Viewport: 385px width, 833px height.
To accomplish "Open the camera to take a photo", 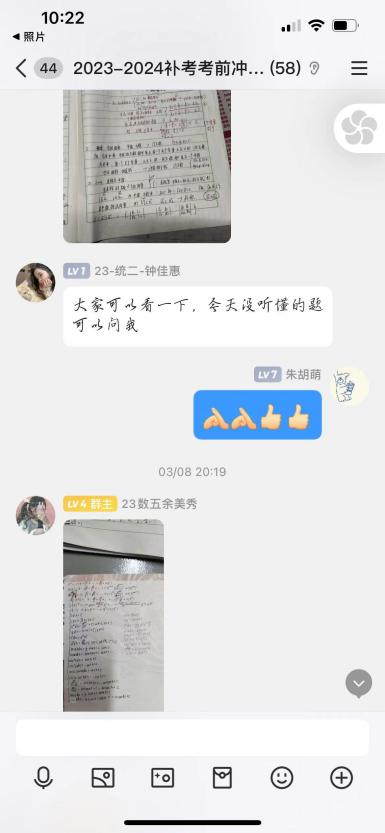I will (x=162, y=778).
